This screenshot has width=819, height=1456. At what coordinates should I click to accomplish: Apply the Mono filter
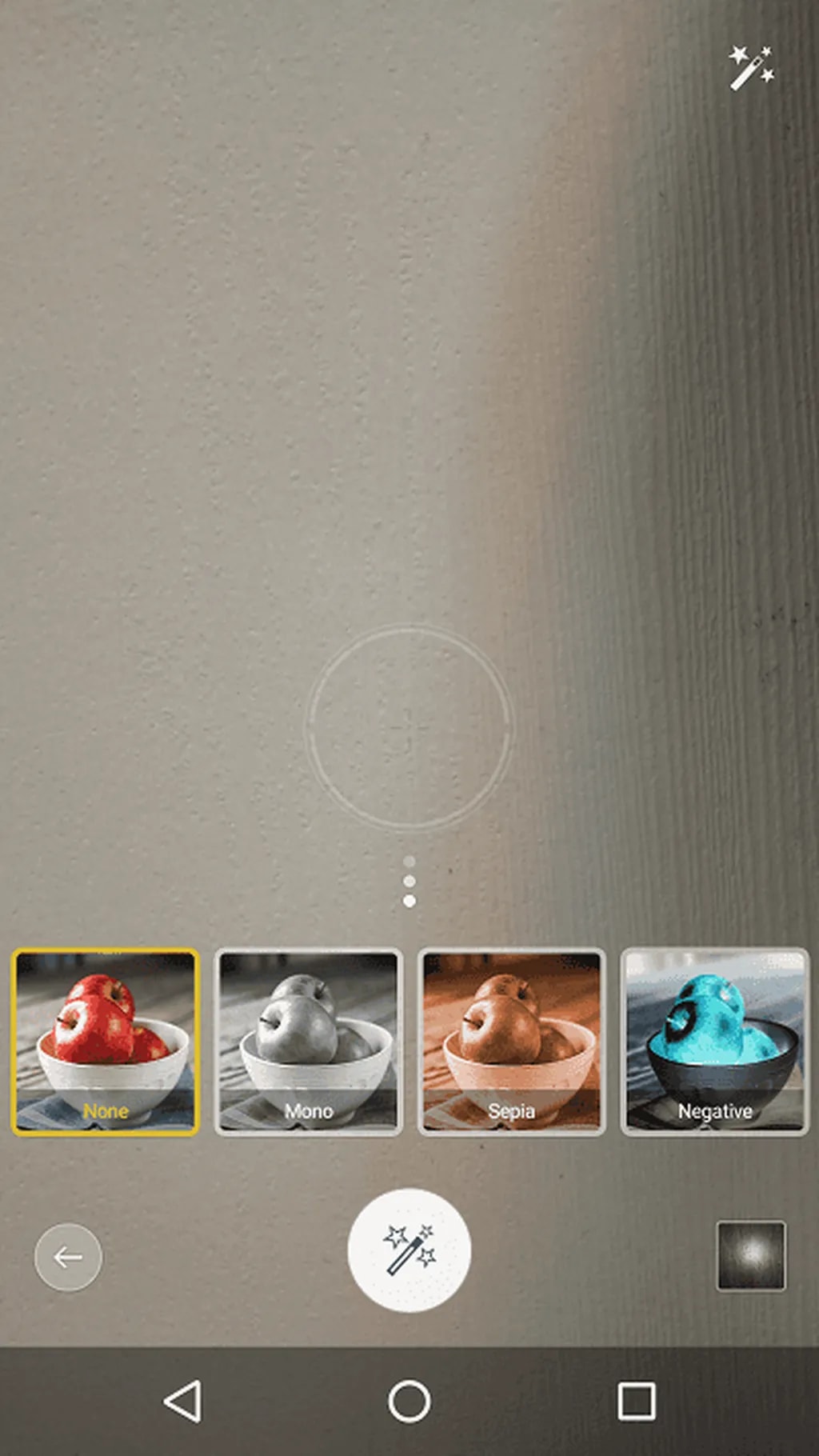(x=308, y=1042)
